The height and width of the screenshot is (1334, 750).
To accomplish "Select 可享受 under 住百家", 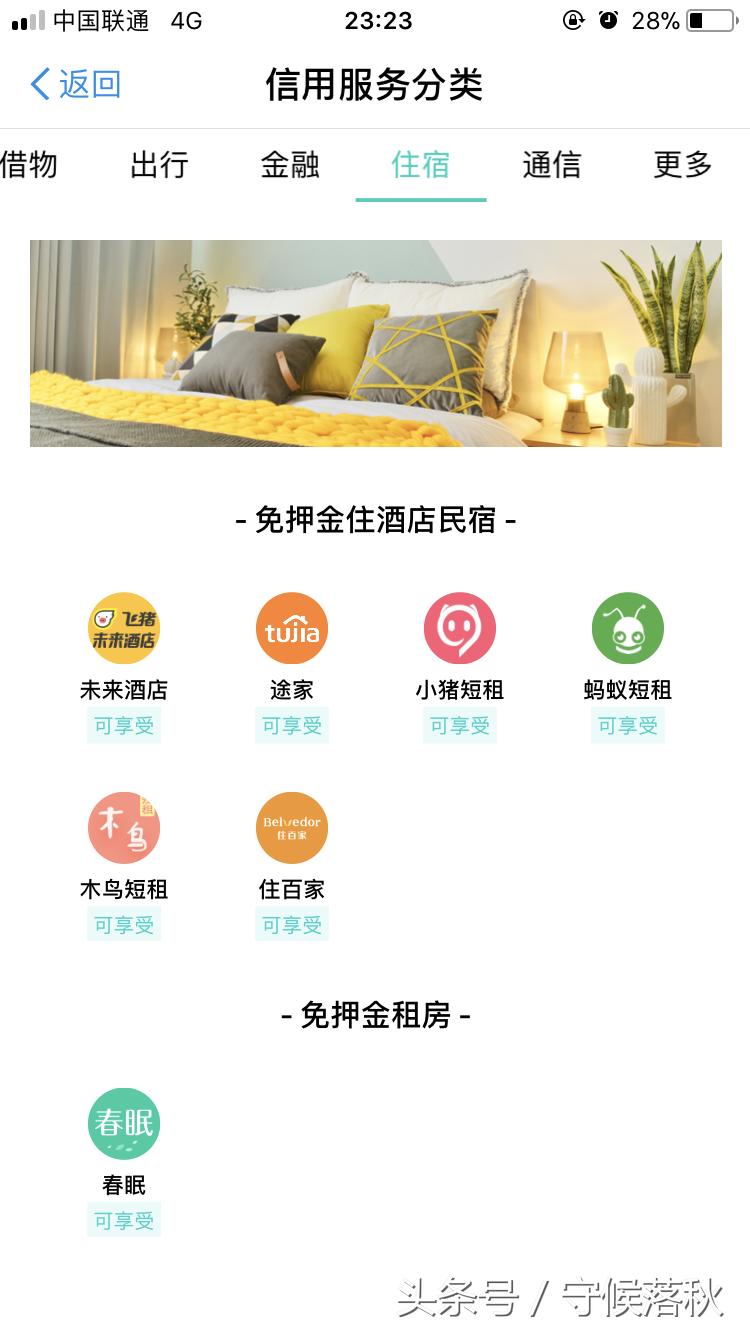I will [292, 924].
